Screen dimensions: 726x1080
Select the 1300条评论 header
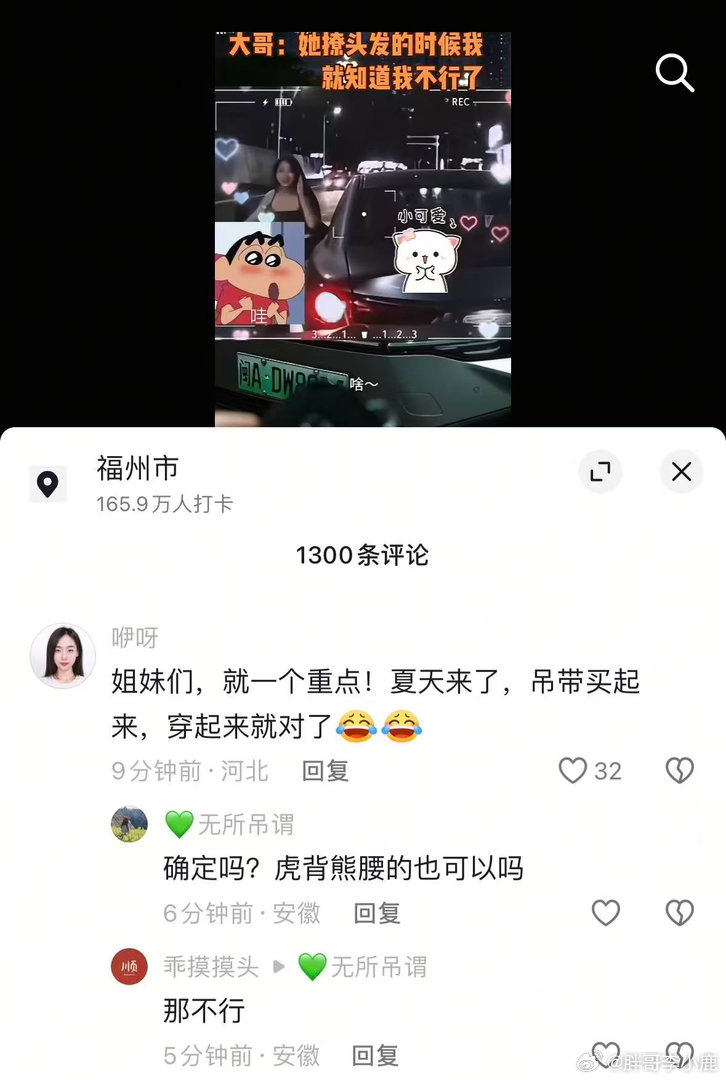(362, 556)
